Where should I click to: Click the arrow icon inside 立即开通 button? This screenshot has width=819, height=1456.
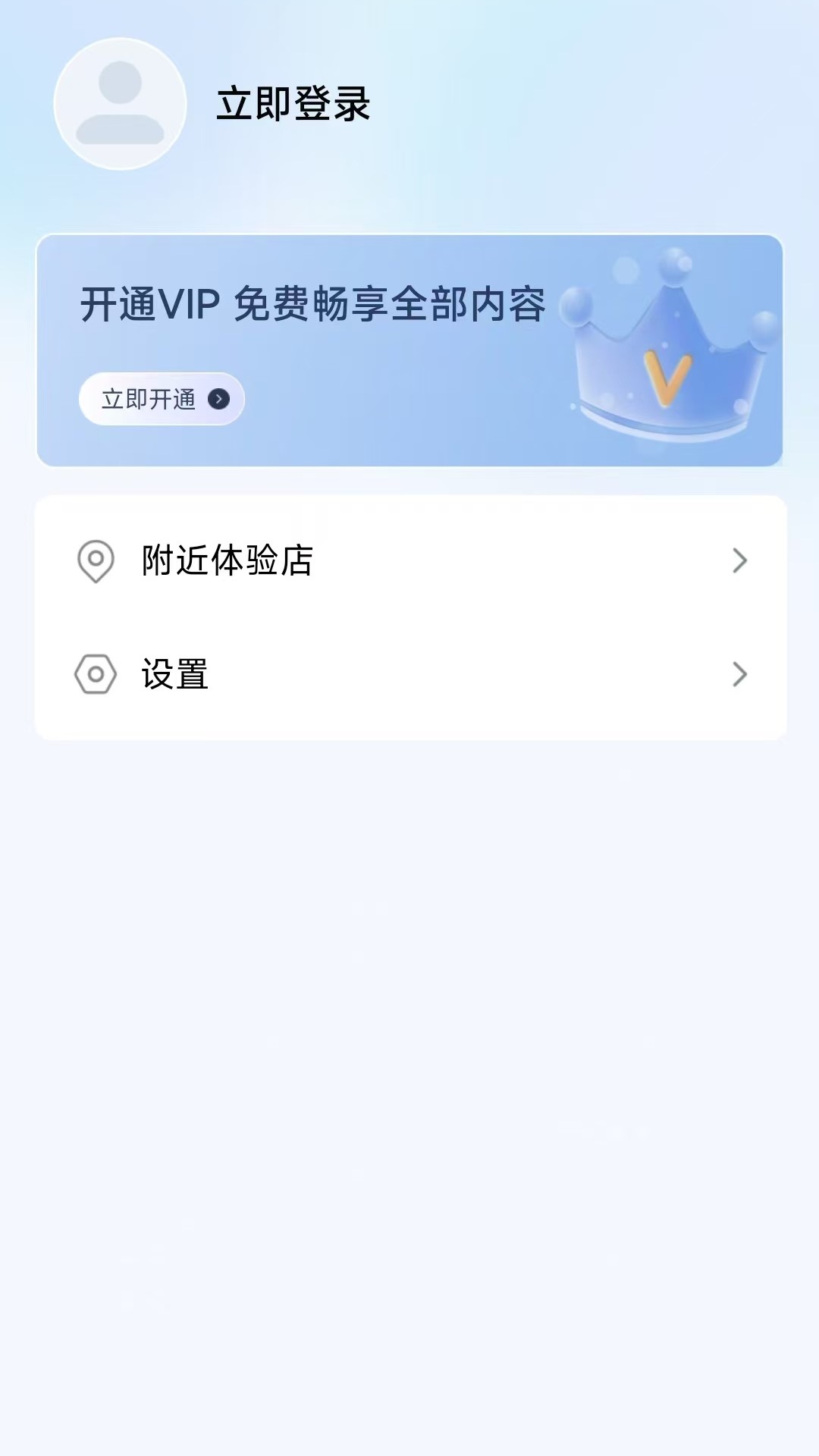(x=219, y=399)
